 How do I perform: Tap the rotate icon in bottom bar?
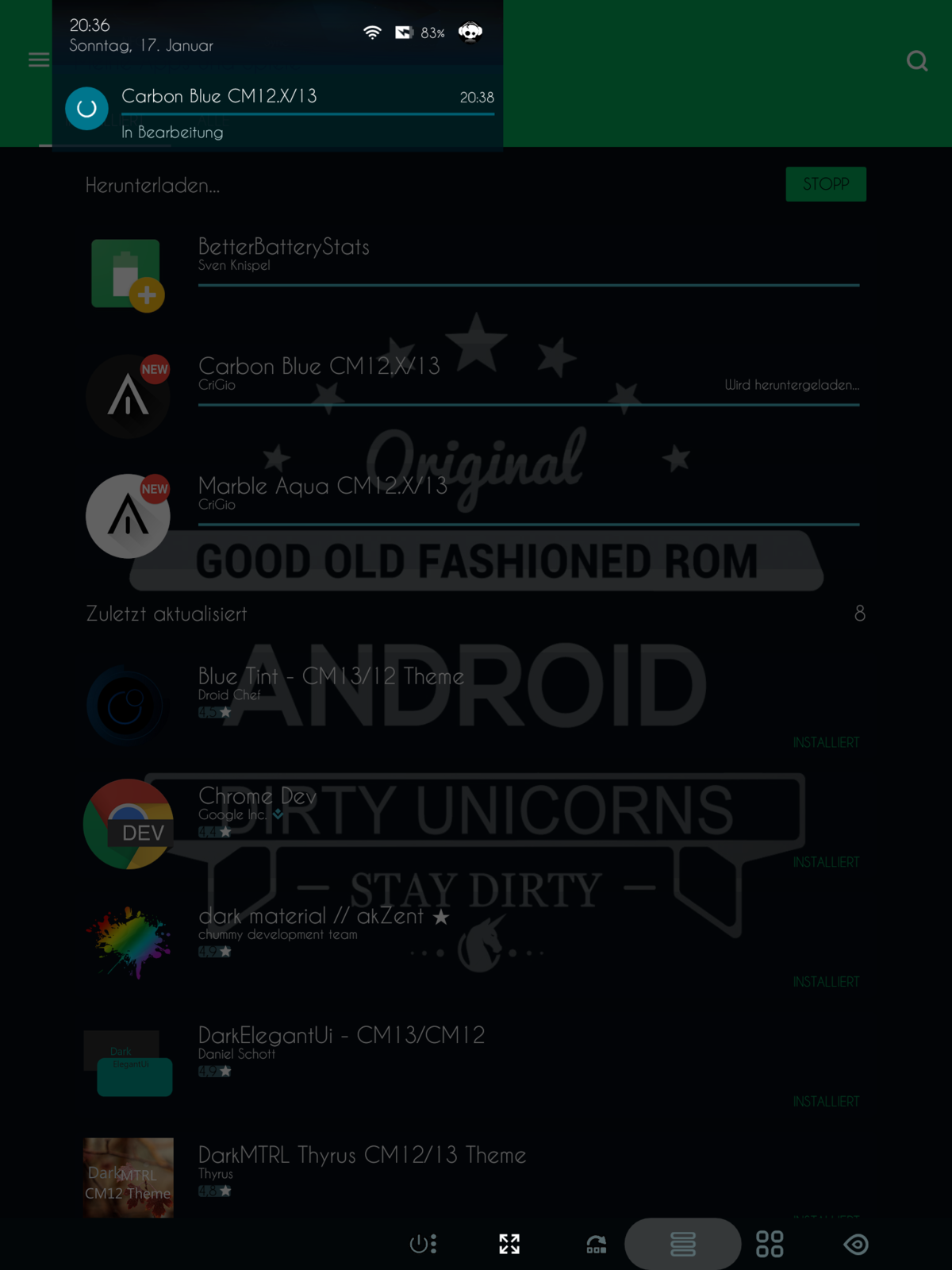click(x=596, y=1244)
